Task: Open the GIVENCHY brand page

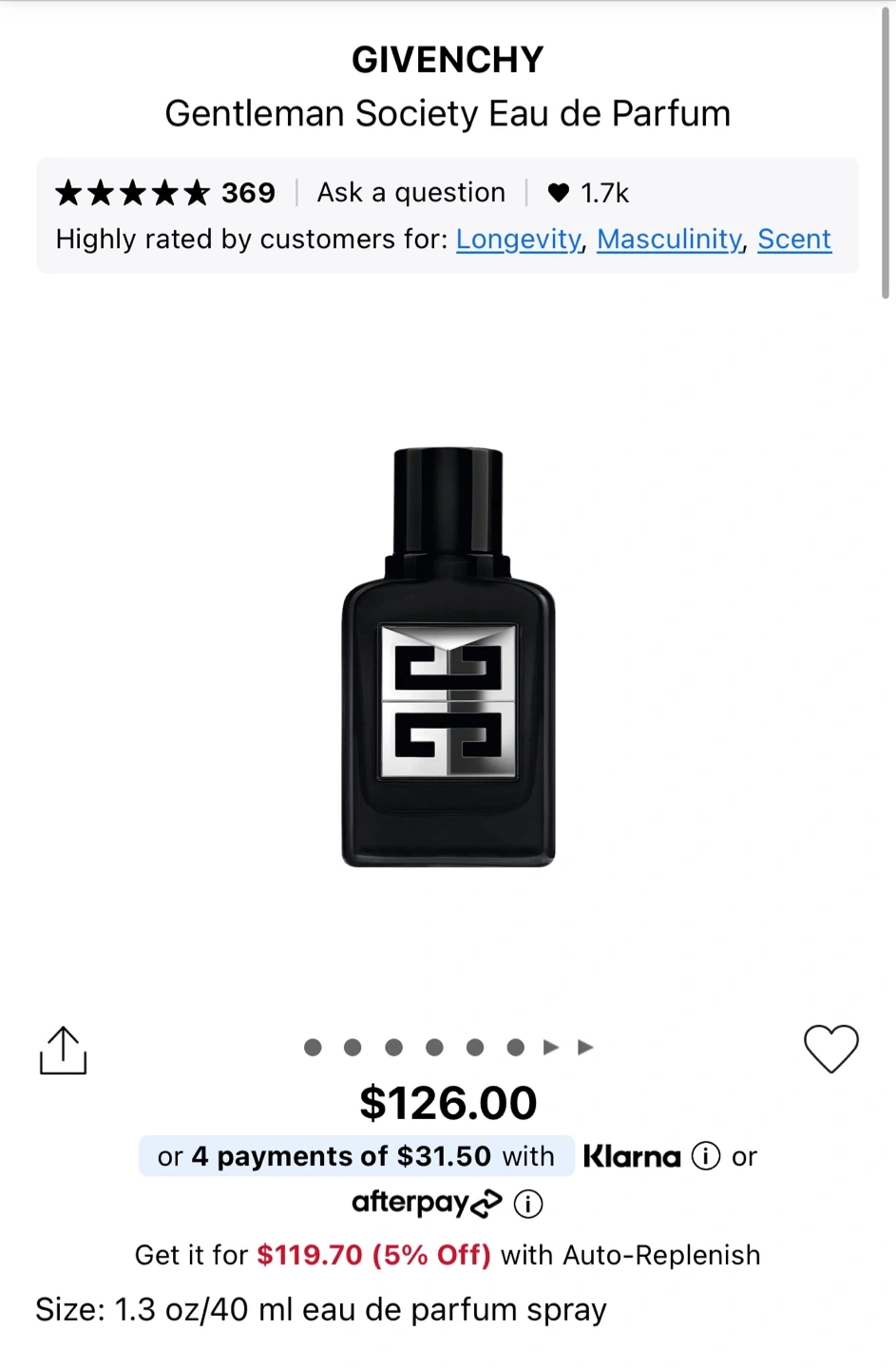Action: 448,60
